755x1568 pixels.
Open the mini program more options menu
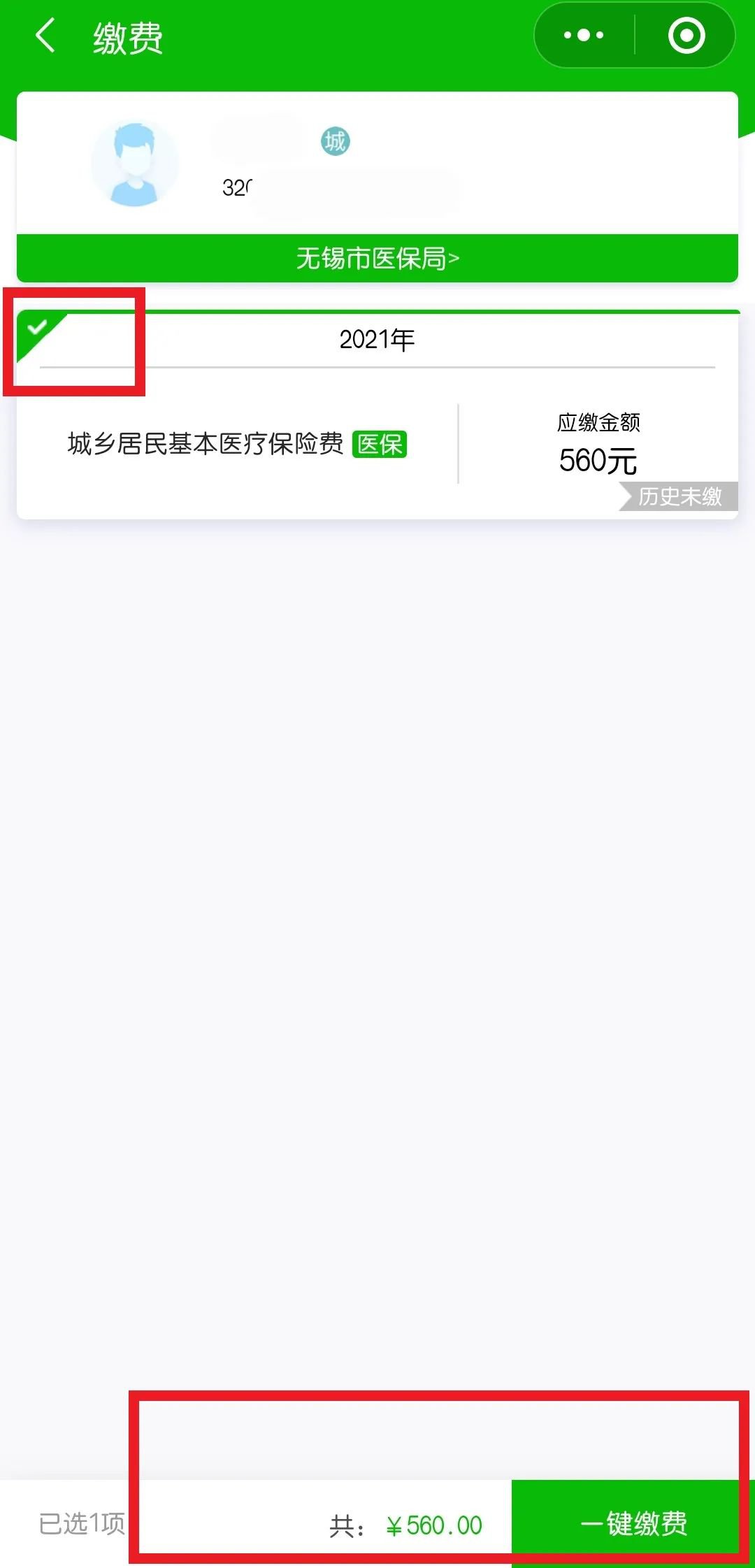tap(584, 36)
